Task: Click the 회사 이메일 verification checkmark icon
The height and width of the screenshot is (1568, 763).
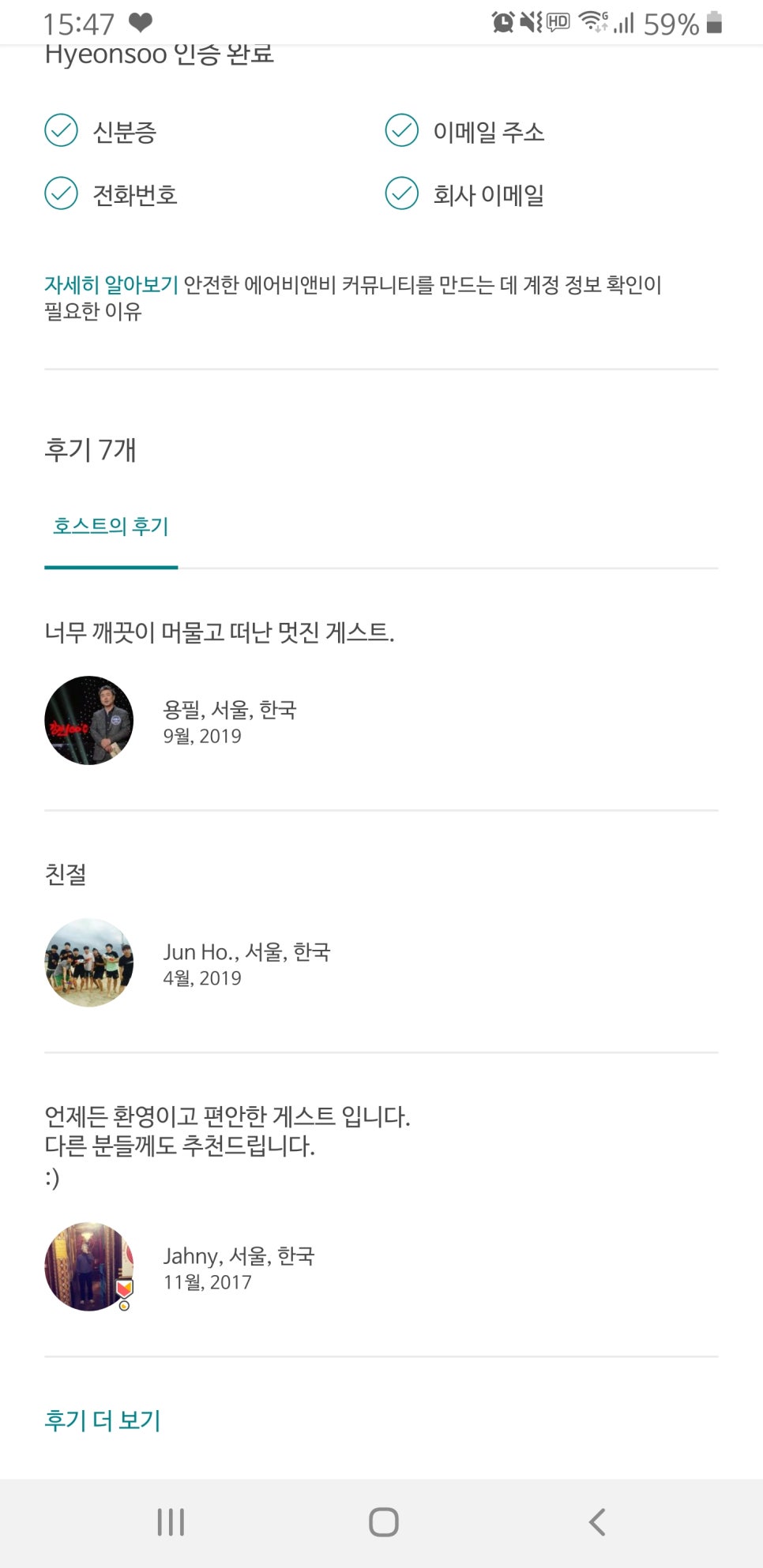Action: (402, 192)
